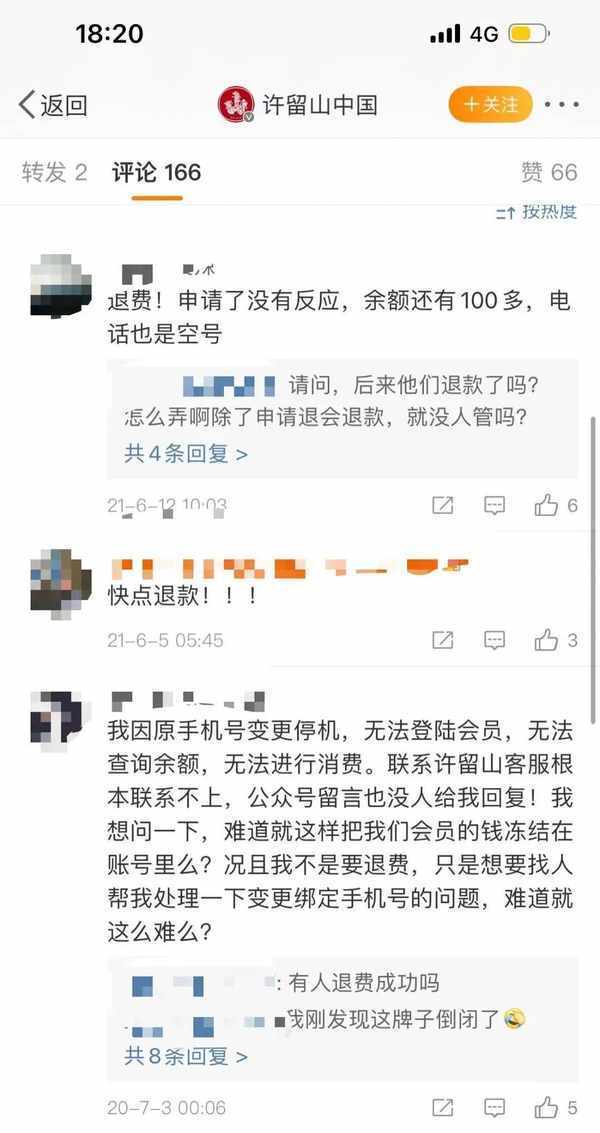This screenshot has height=1133, width=600.
Task: Switch to the 转发 2 tab
Action: click(x=55, y=172)
